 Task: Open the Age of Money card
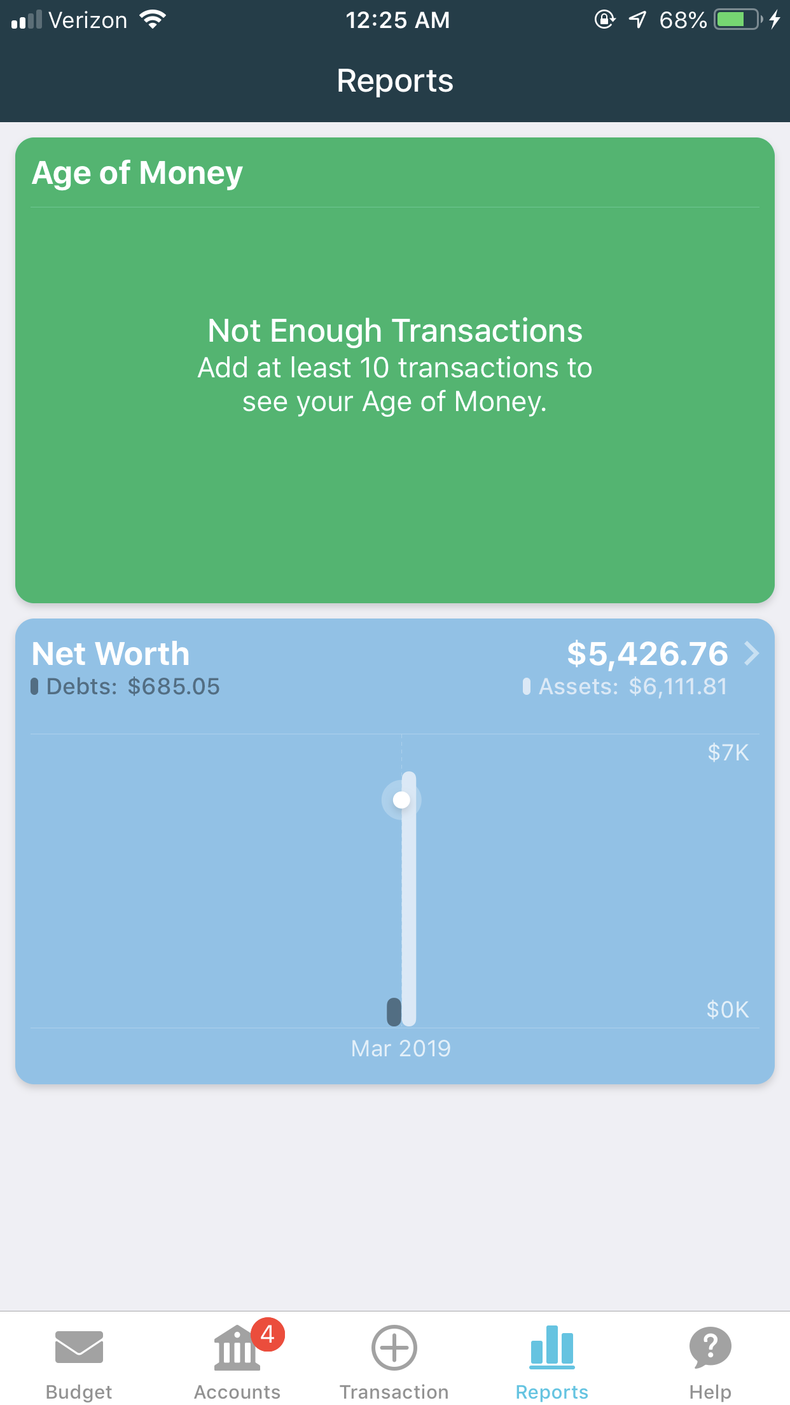(x=395, y=370)
